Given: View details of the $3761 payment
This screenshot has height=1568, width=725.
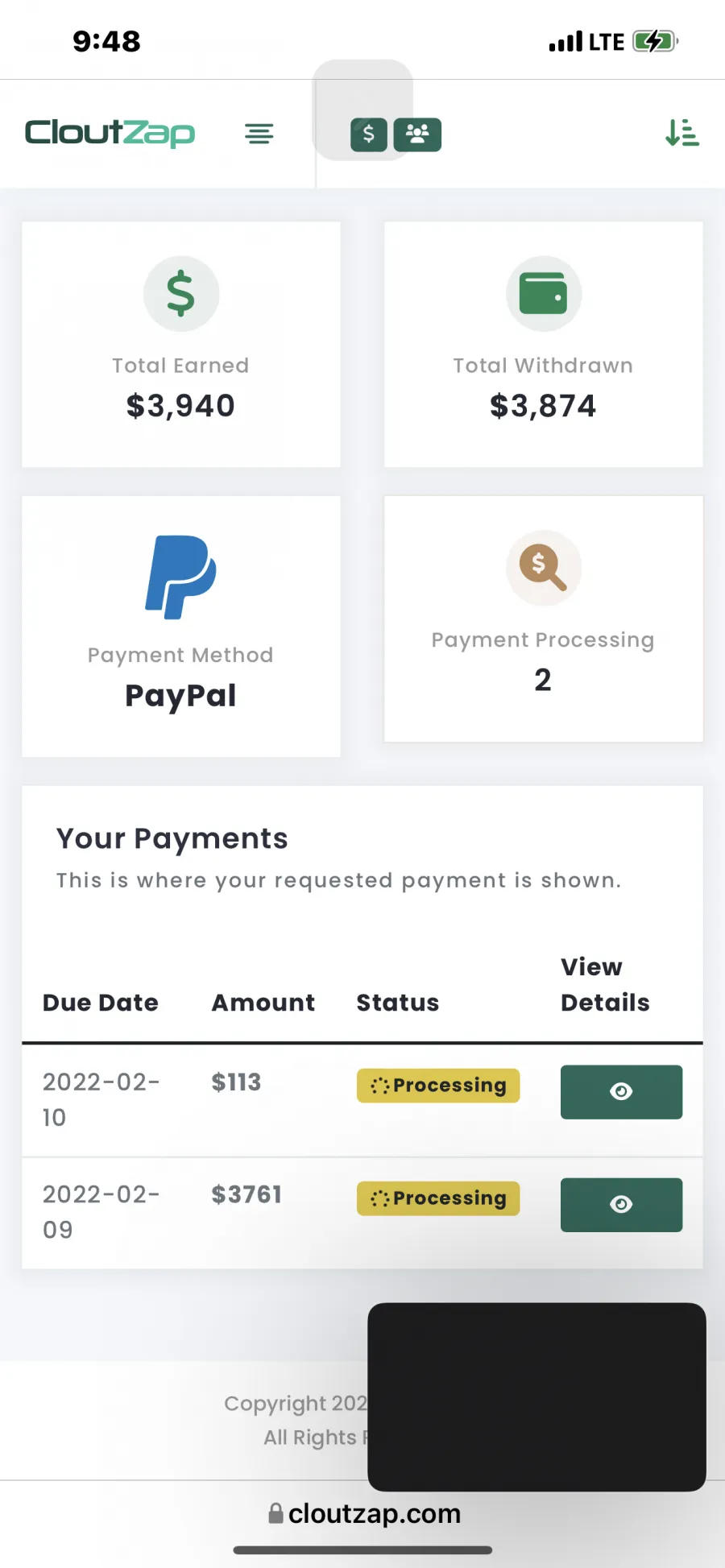Looking at the screenshot, I should pyautogui.click(x=621, y=1205).
